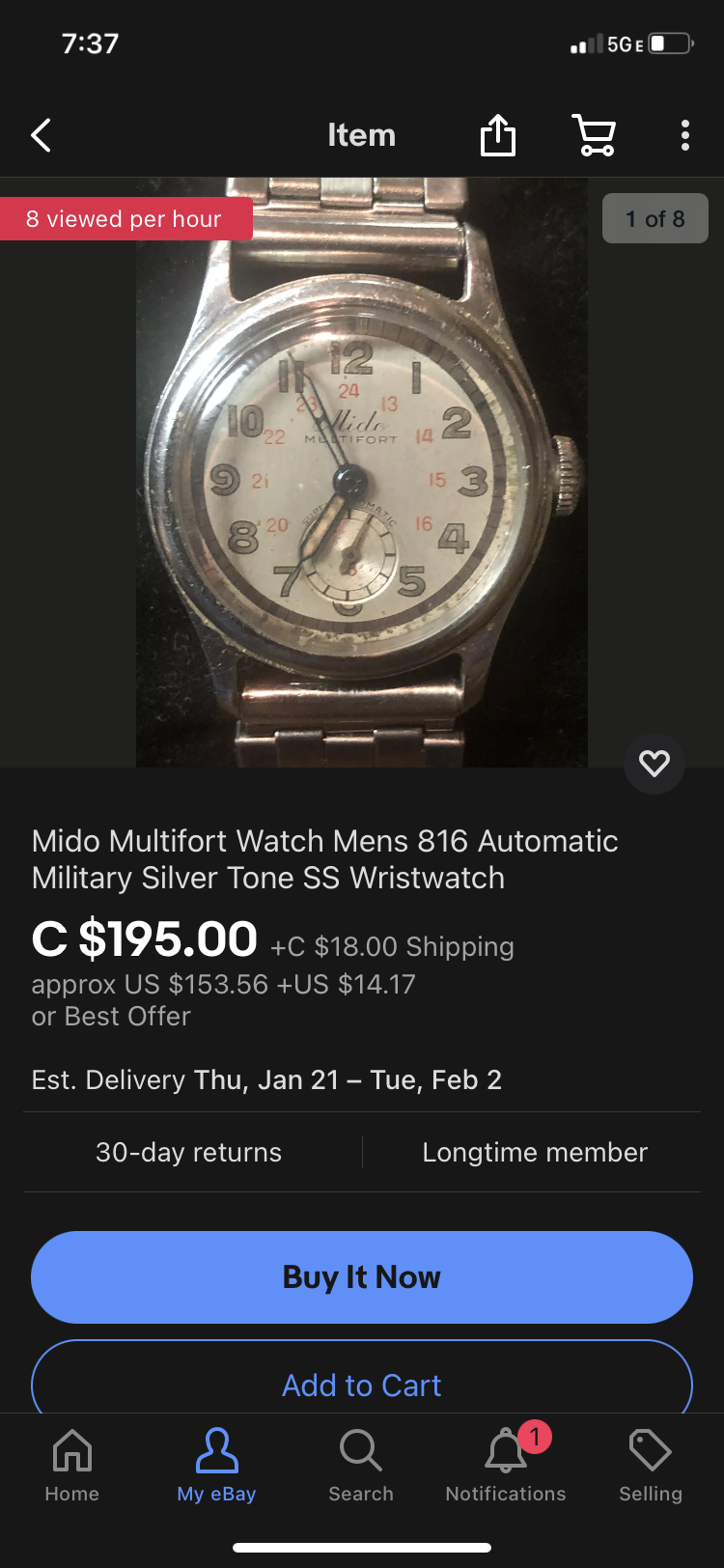Screen dimensions: 724x1568
Task: Open the shopping cart
Action: pyautogui.click(x=595, y=135)
